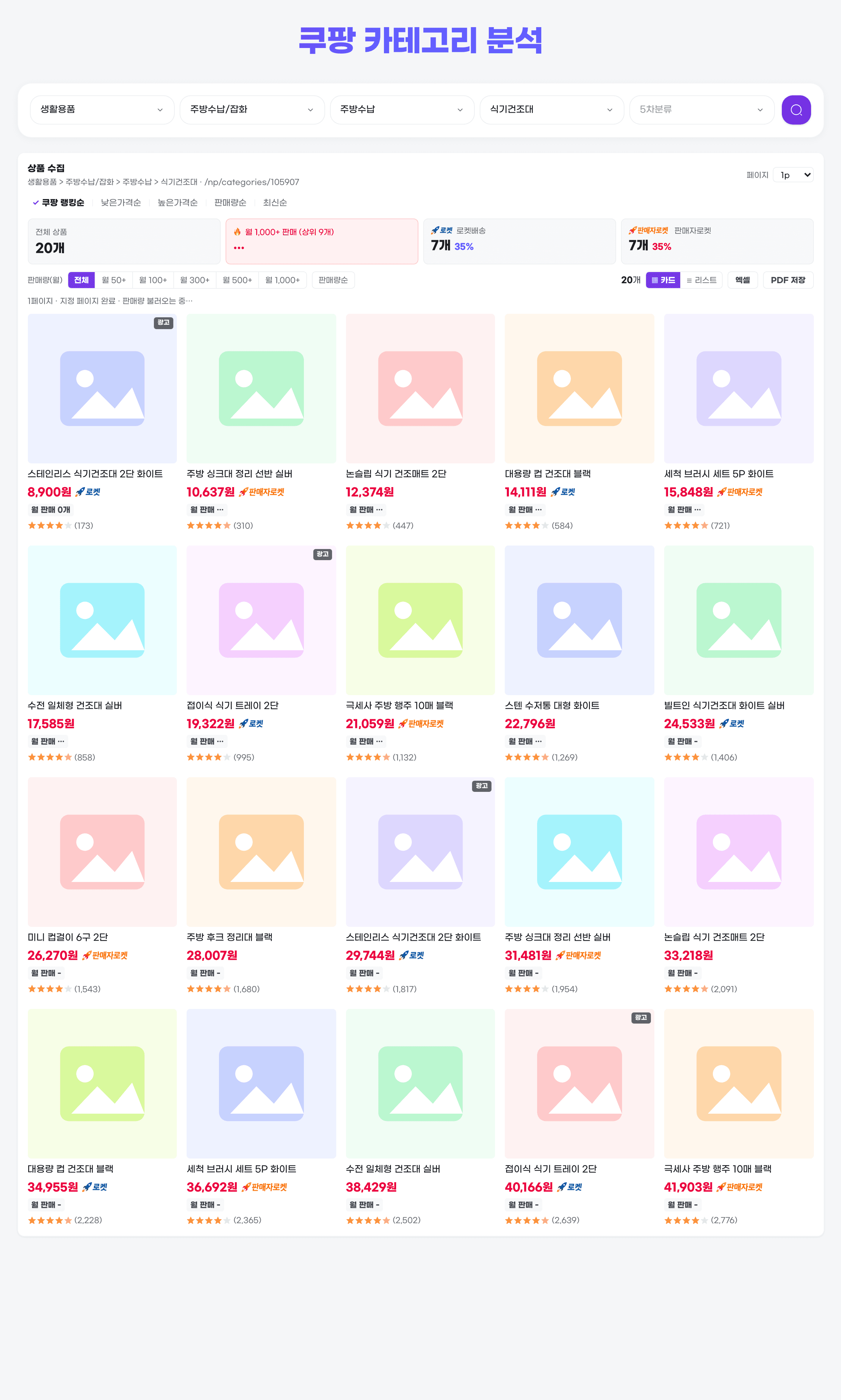Tap the purple search button
The height and width of the screenshot is (1400, 841).
tap(796, 110)
